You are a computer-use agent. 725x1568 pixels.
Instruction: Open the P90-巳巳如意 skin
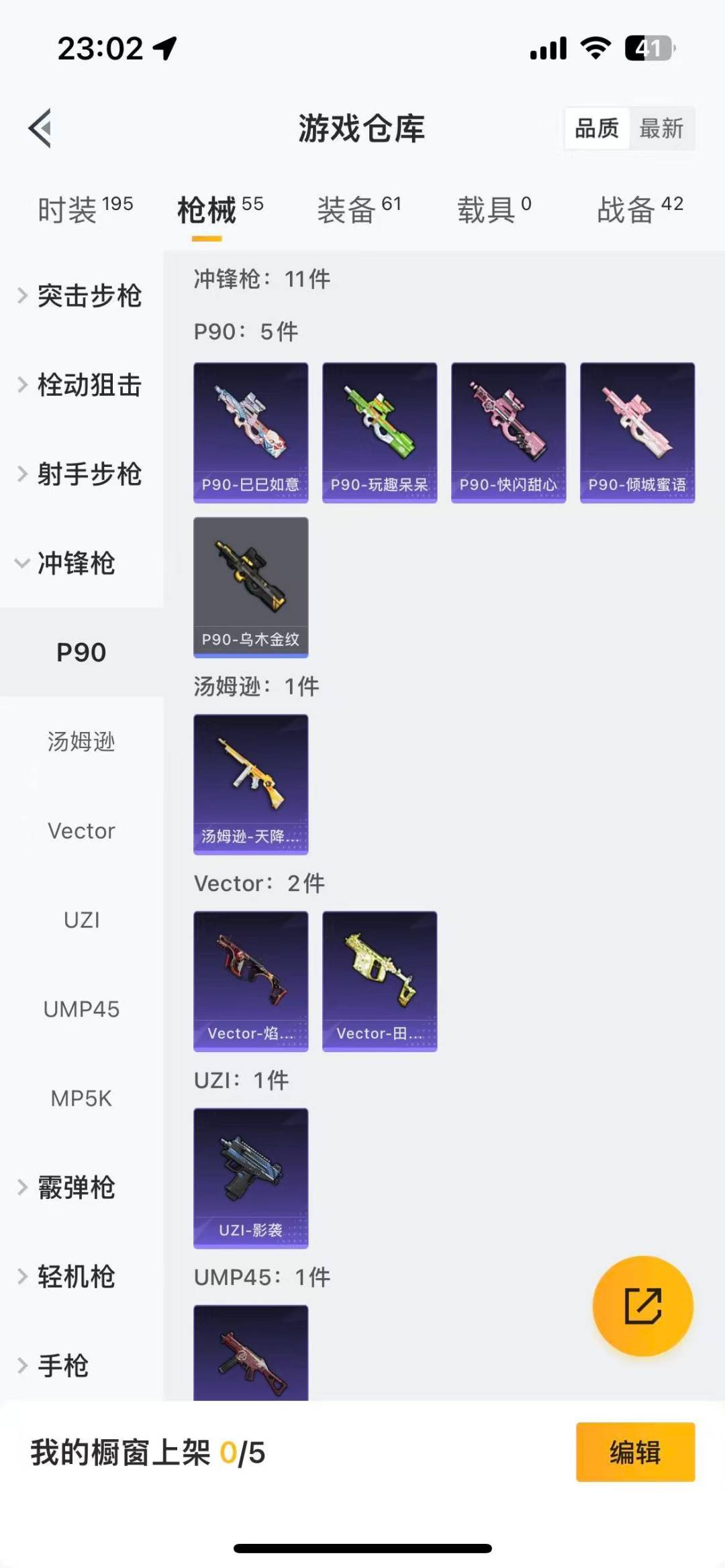click(x=251, y=432)
